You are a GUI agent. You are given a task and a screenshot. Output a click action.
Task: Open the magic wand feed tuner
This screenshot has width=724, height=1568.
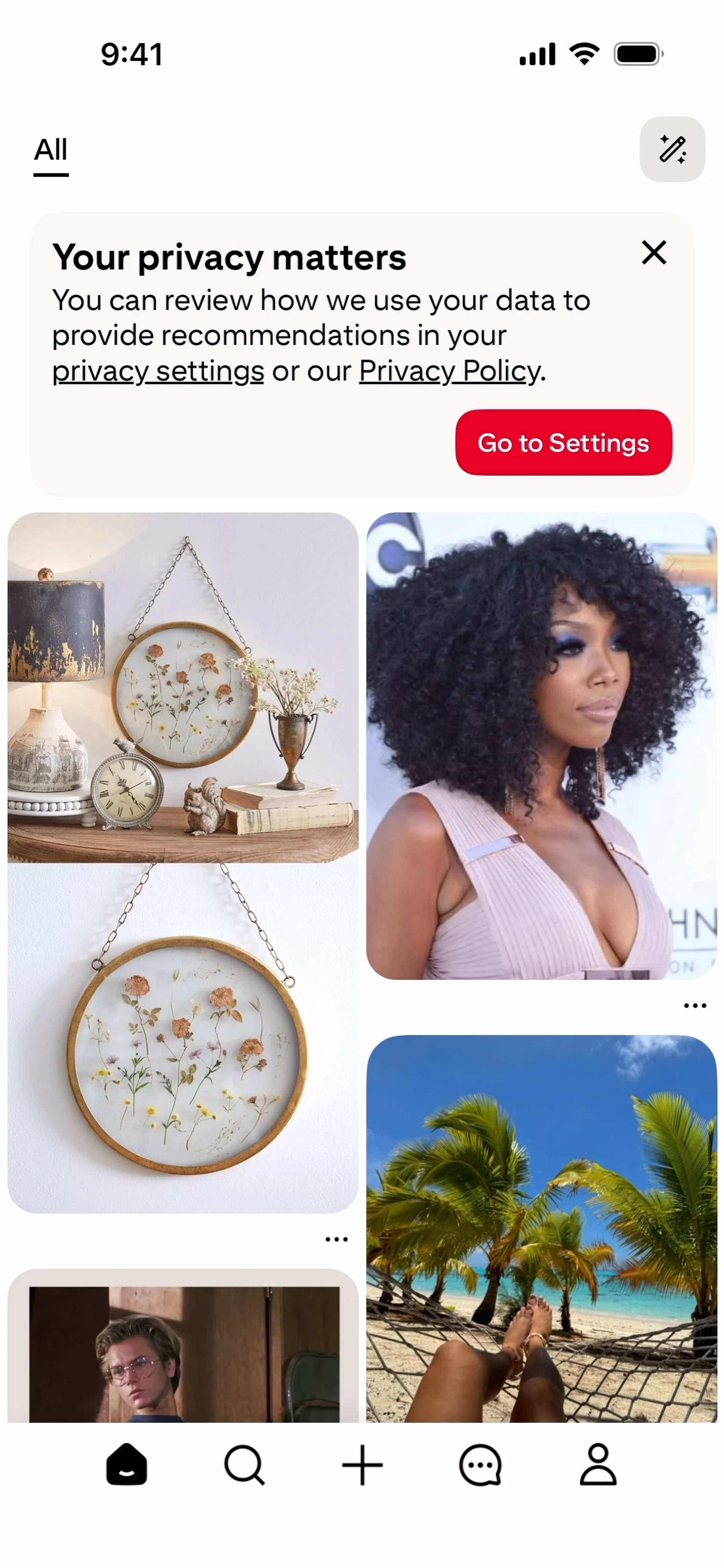[672, 149]
